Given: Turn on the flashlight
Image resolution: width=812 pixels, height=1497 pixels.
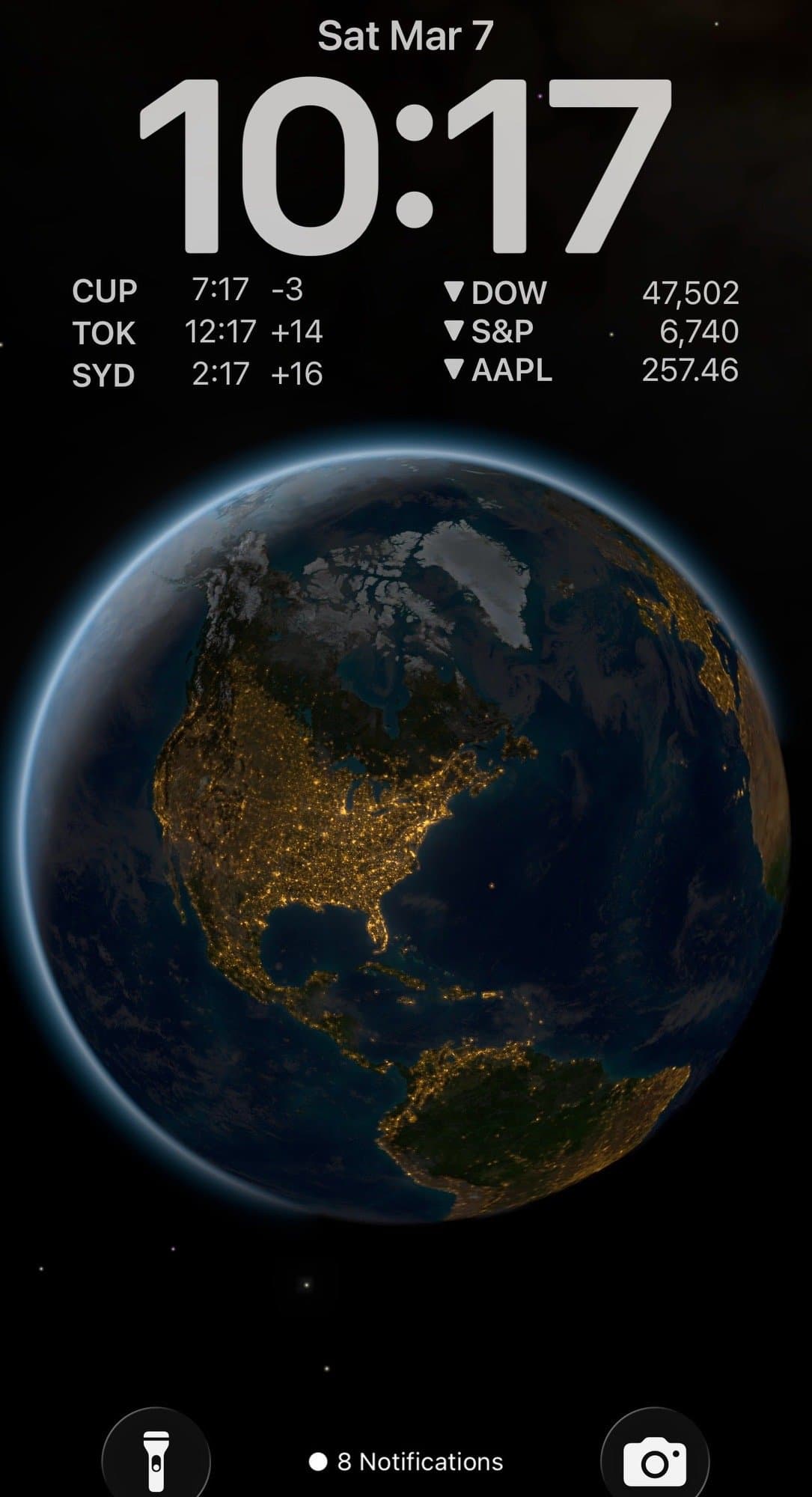Looking at the screenshot, I should [156, 1460].
